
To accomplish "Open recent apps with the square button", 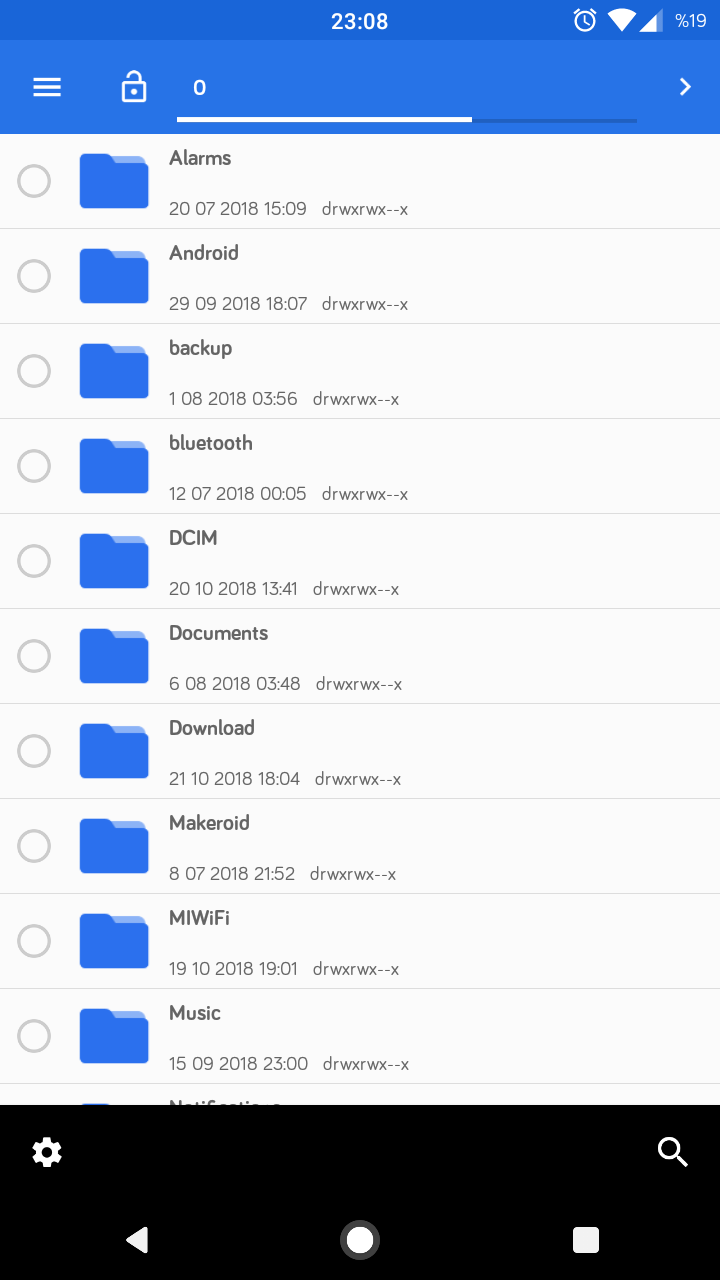I will [x=585, y=1240].
